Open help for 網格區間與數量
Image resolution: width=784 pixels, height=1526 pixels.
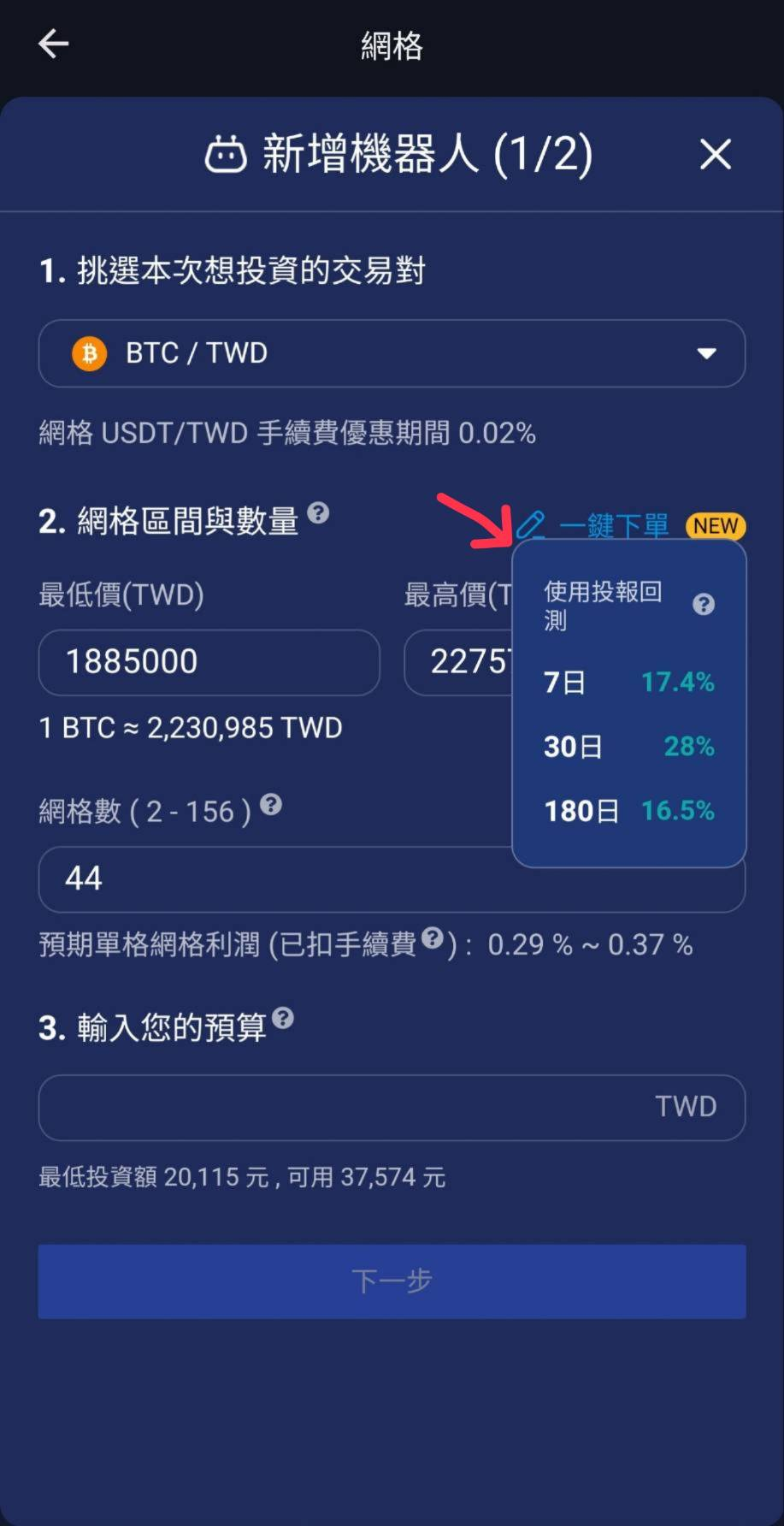(x=318, y=513)
